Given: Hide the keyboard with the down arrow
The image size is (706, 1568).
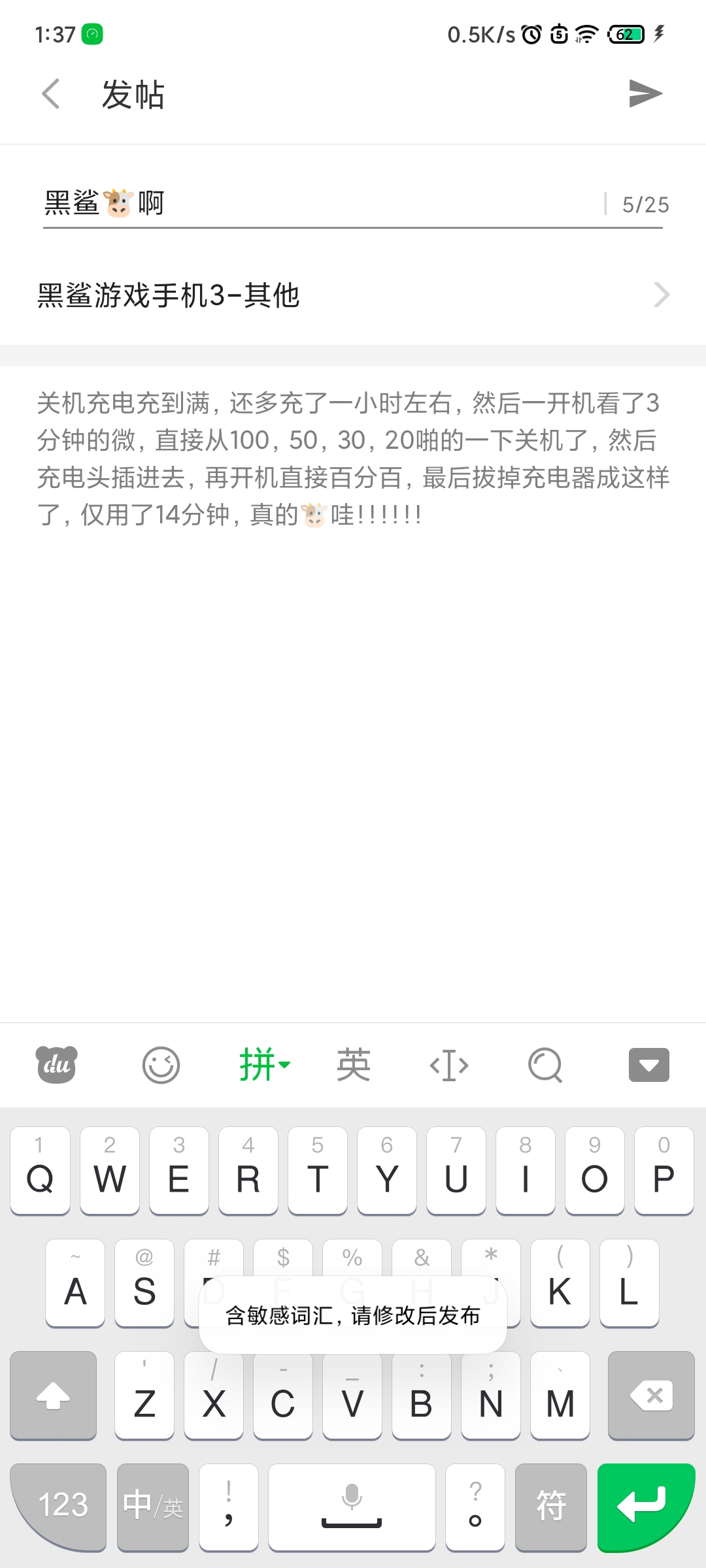Looking at the screenshot, I should (x=649, y=1065).
